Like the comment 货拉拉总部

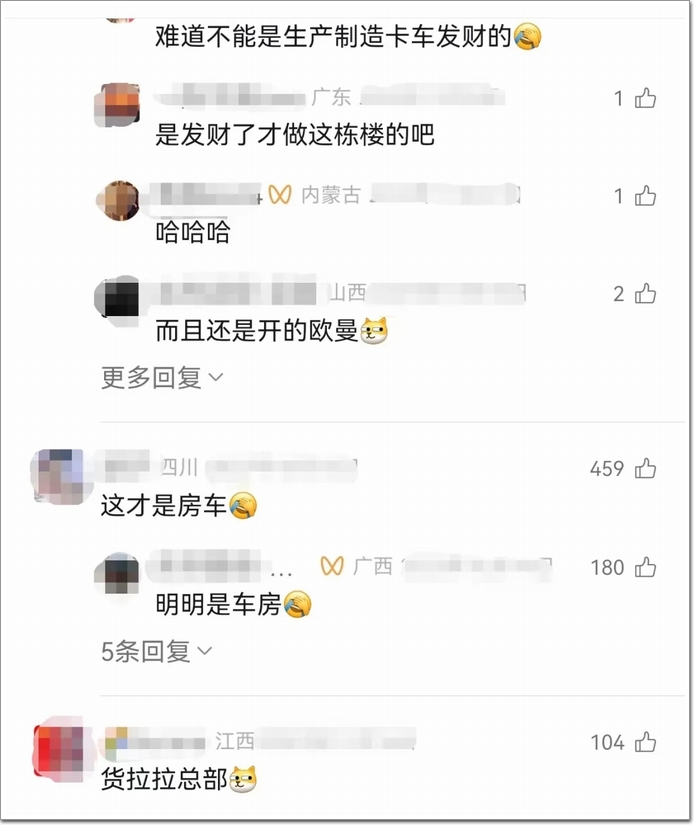(645, 742)
